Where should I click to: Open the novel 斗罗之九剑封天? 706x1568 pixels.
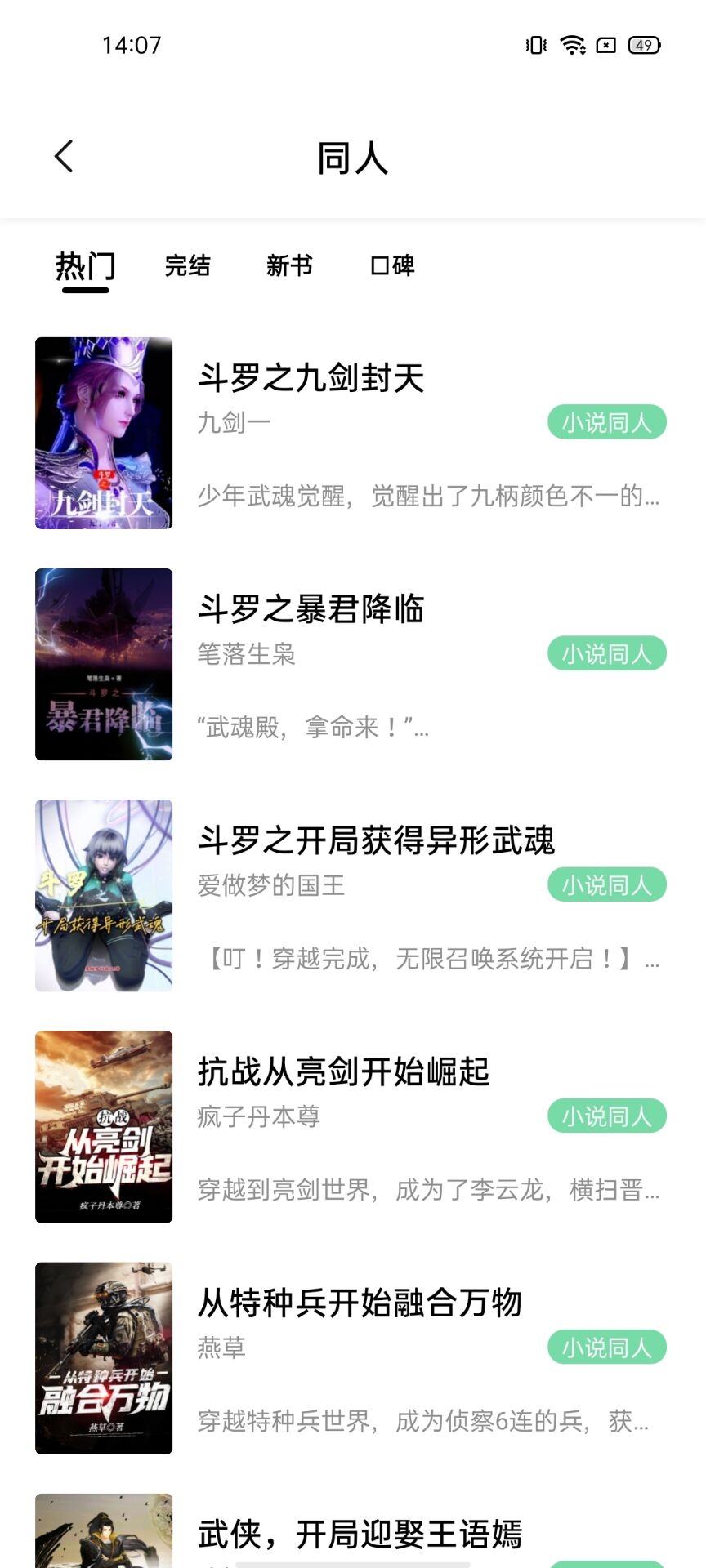[311, 379]
